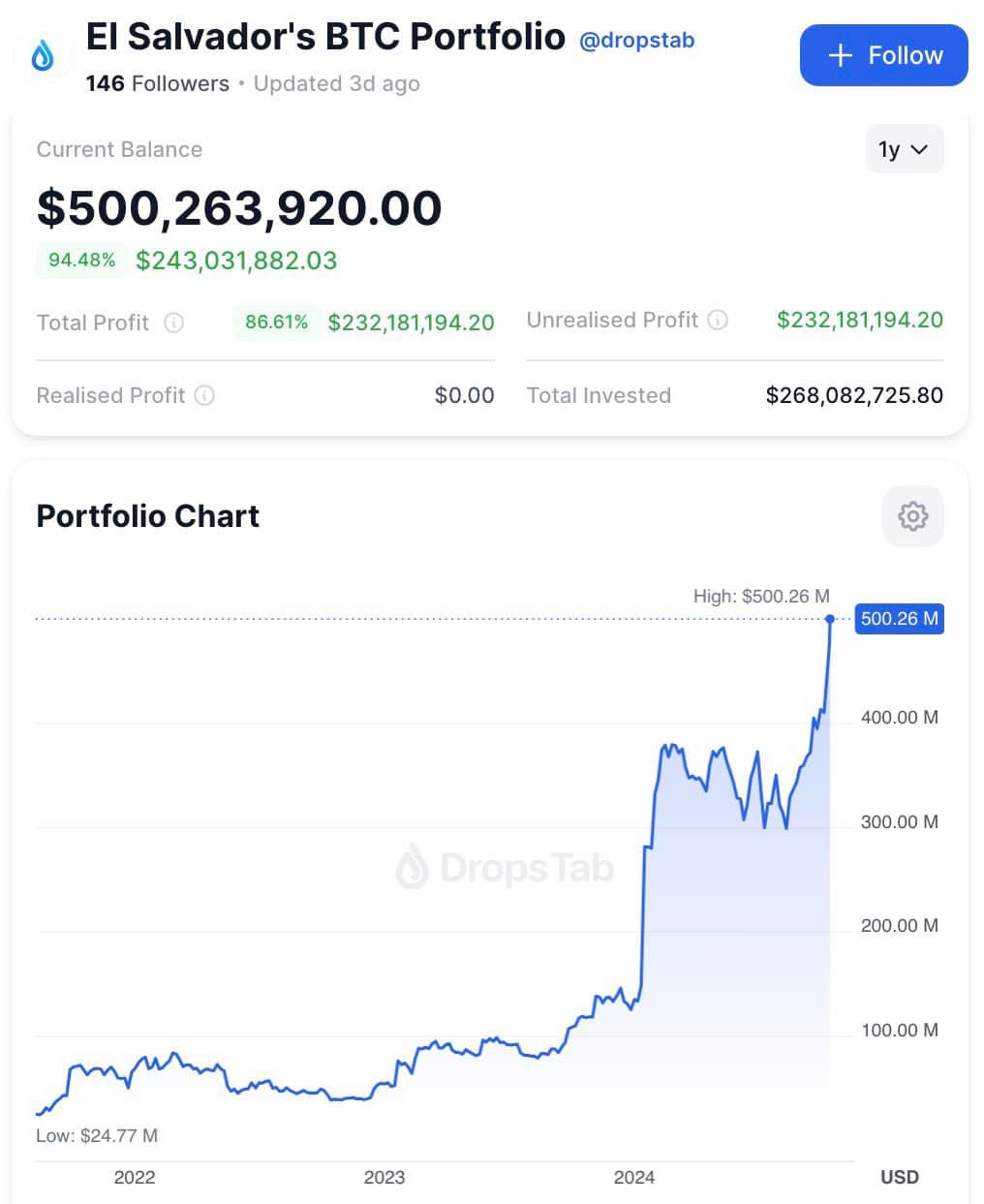The width and height of the screenshot is (984, 1204).
Task: Follow El Salvador's BTC Portfolio
Action: pos(883,55)
